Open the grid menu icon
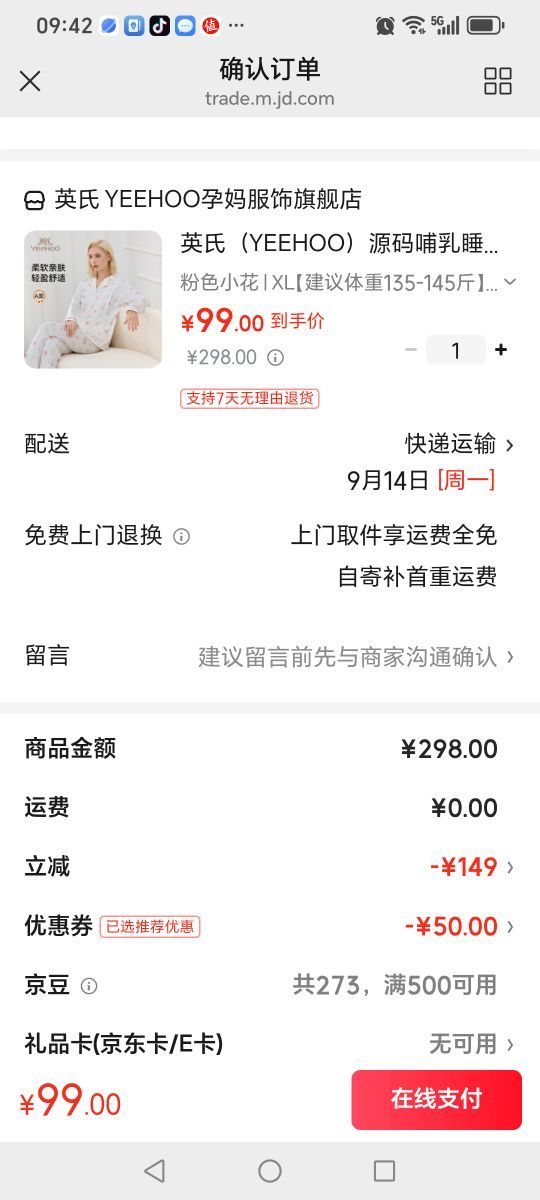The width and height of the screenshot is (540, 1200). click(x=498, y=81)
